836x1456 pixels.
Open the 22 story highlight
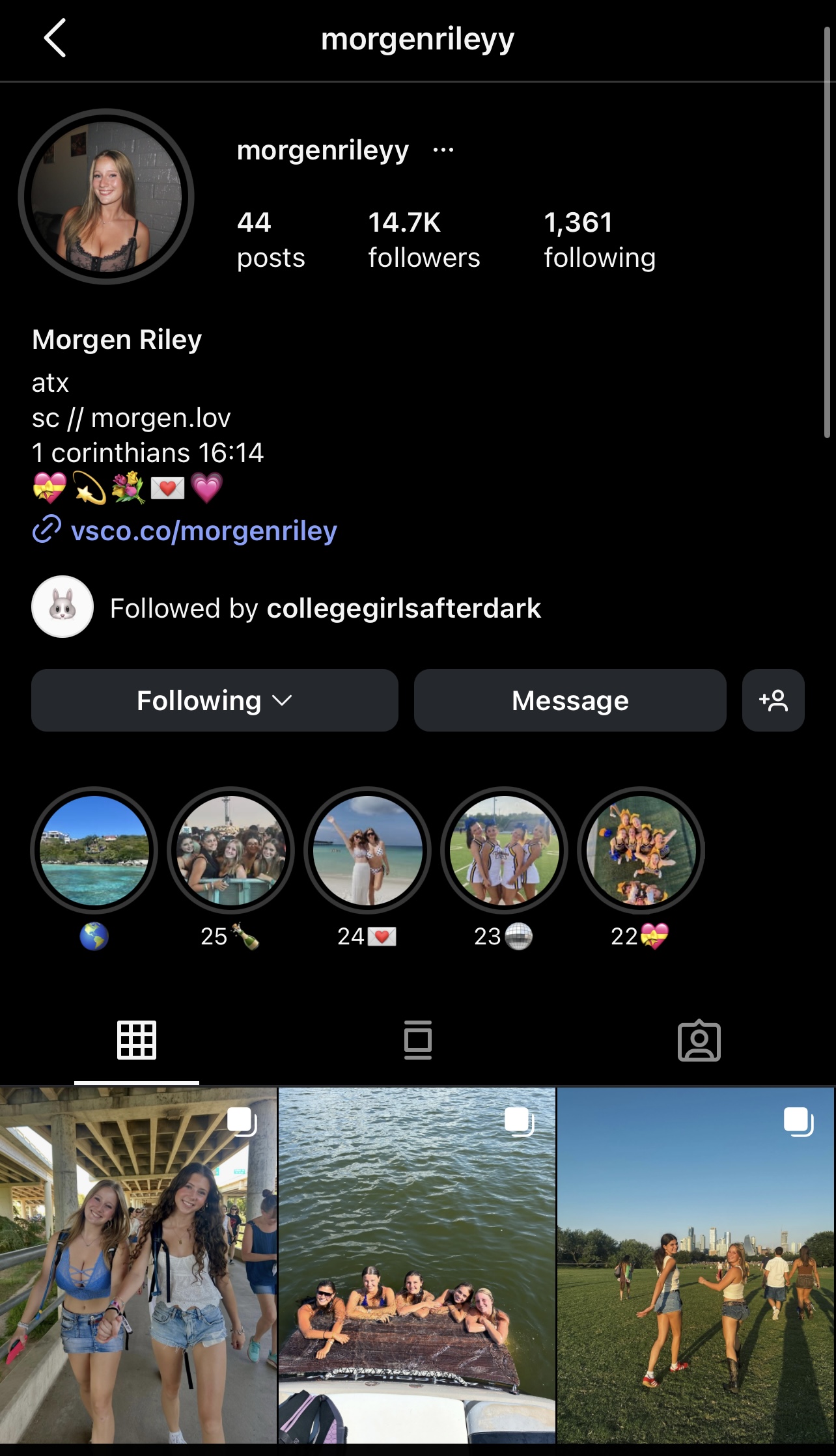[641, 850]
